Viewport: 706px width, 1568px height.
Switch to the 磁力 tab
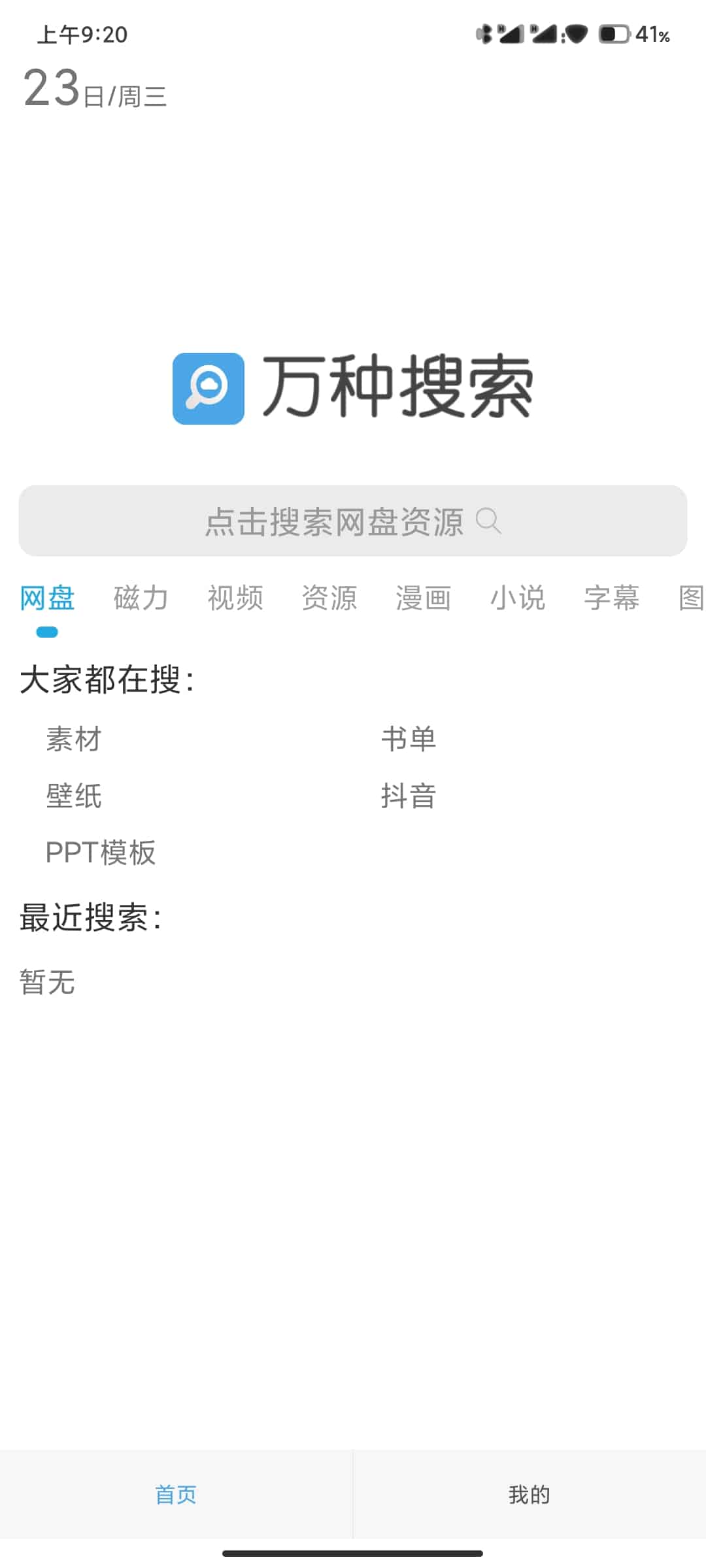tap(141, 598)
